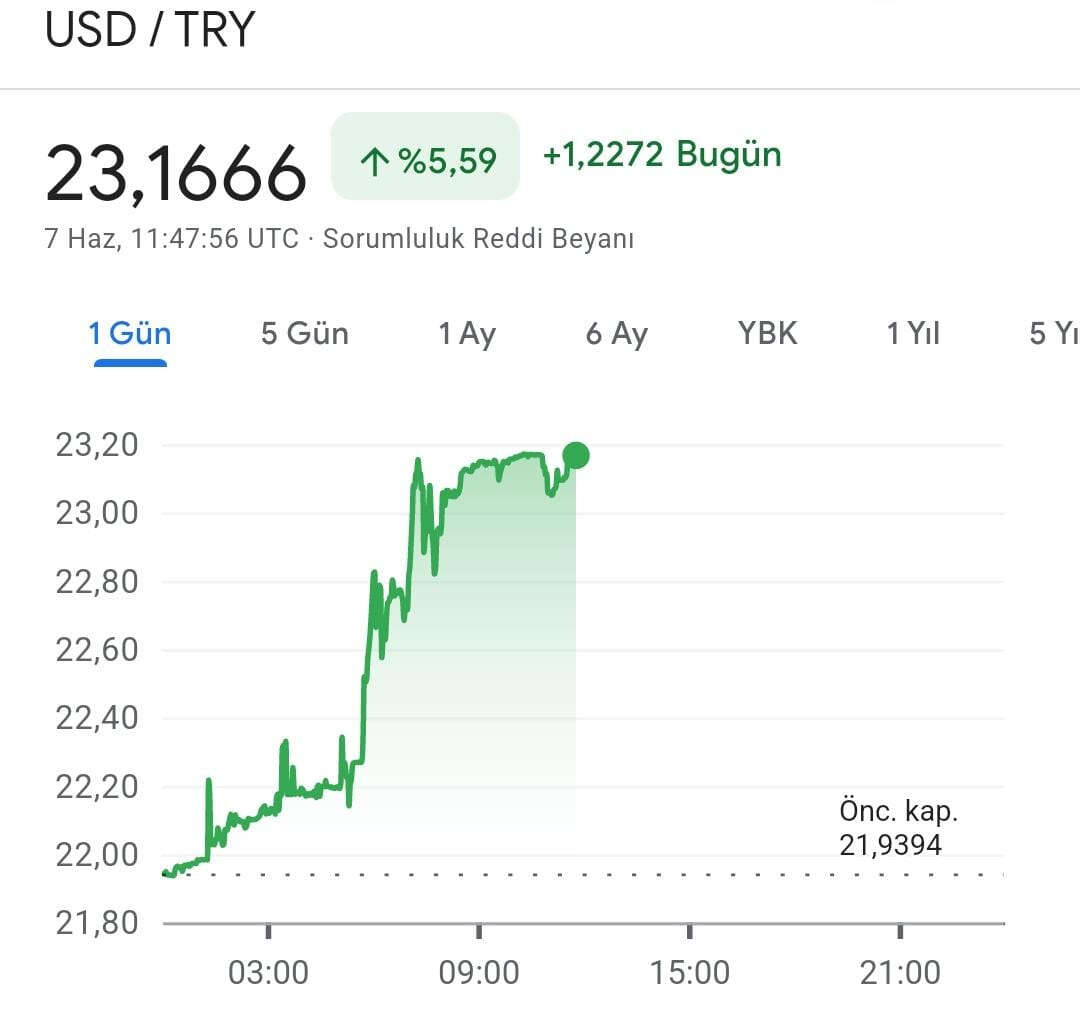Select the 1 Gün time range
1080x1027 pixels.
[130, 333]
